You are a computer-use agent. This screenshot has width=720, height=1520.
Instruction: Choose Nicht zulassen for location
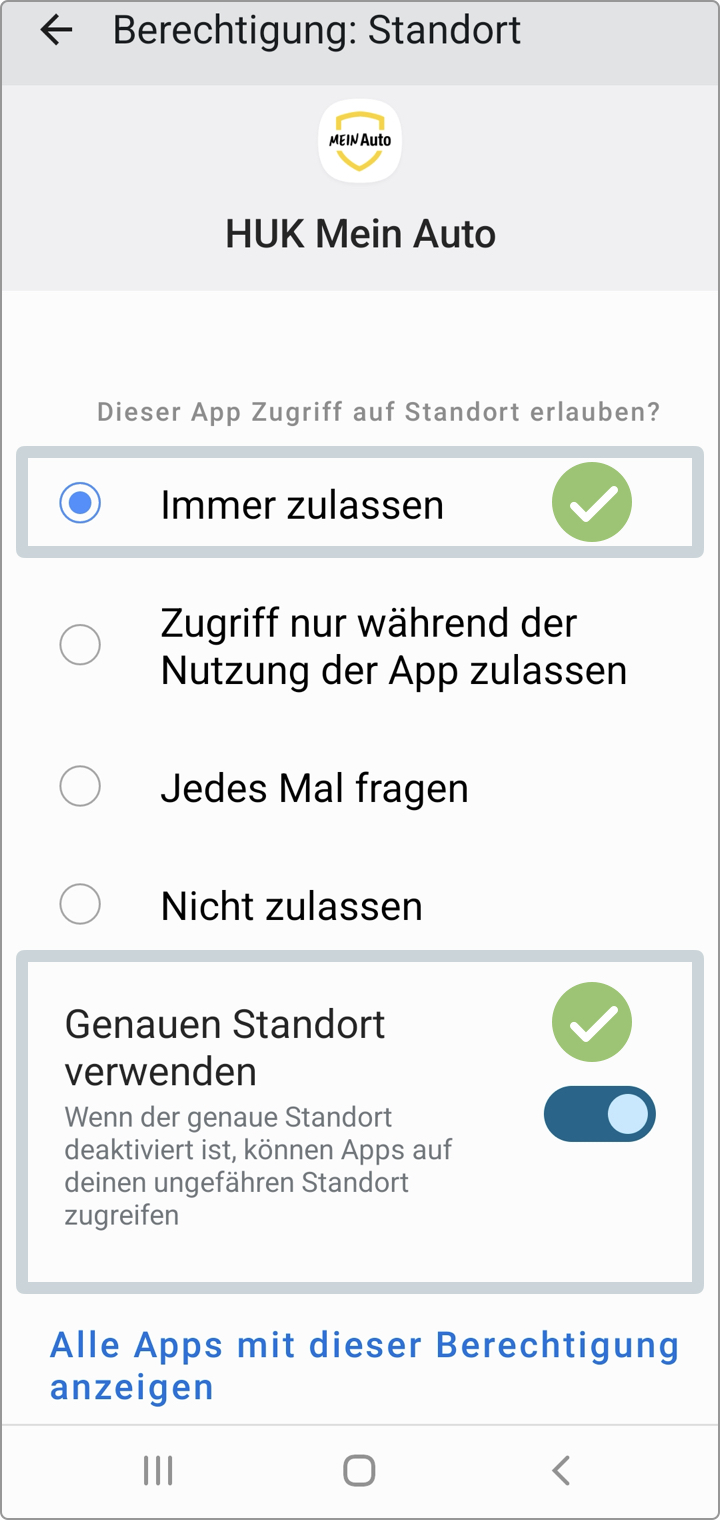pos(360,906)
